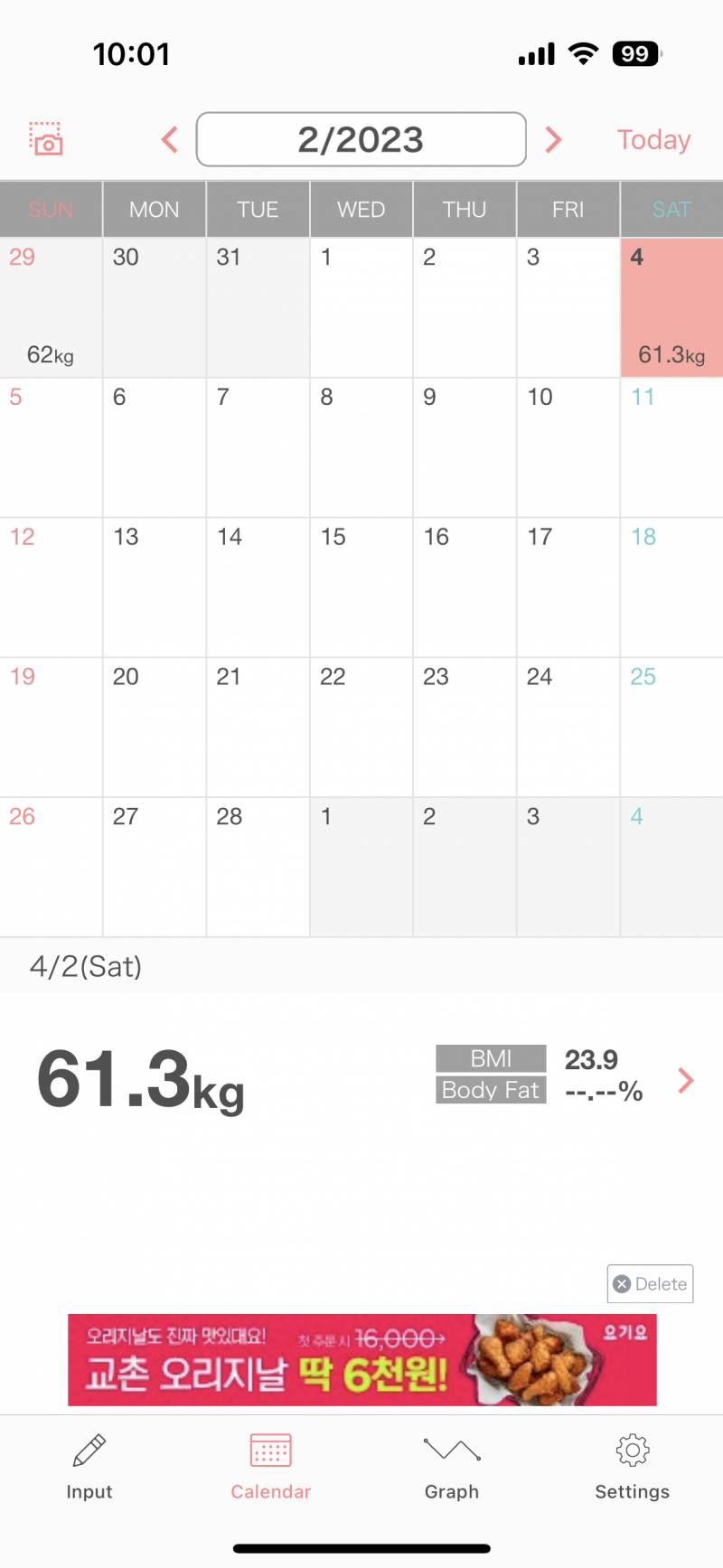Switch to the Graph tab
723x1568 pixels.
tap(452, 1466)
